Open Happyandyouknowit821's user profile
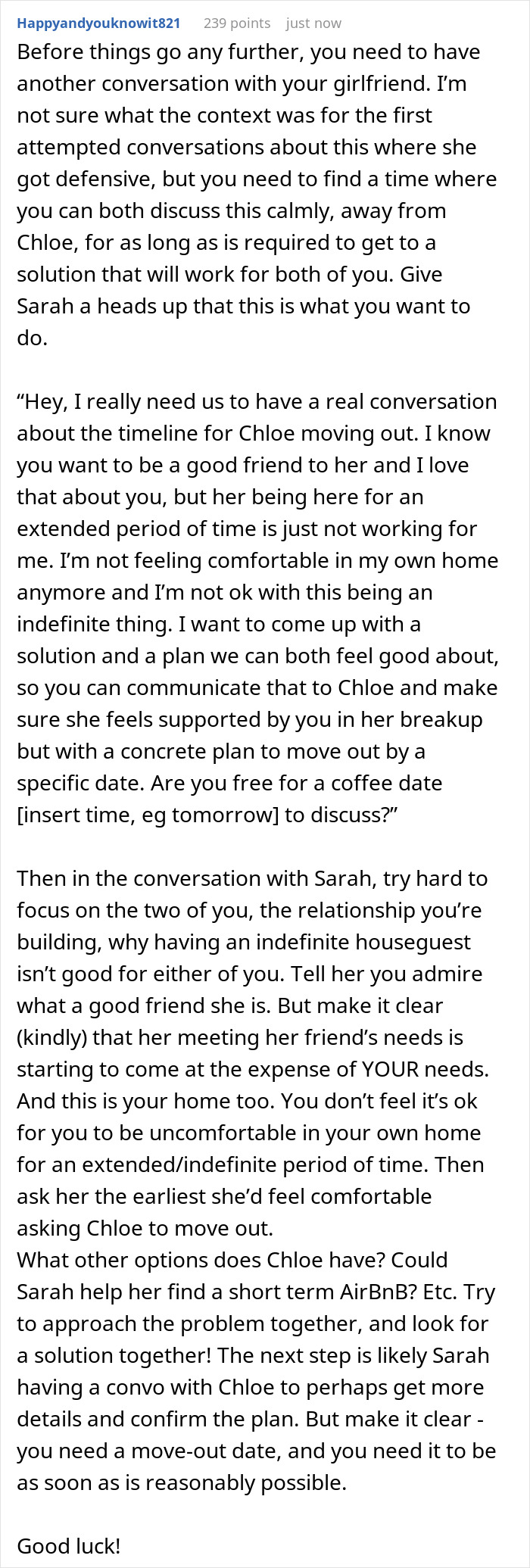The image size is (530, 1568). tap(98, 23)
